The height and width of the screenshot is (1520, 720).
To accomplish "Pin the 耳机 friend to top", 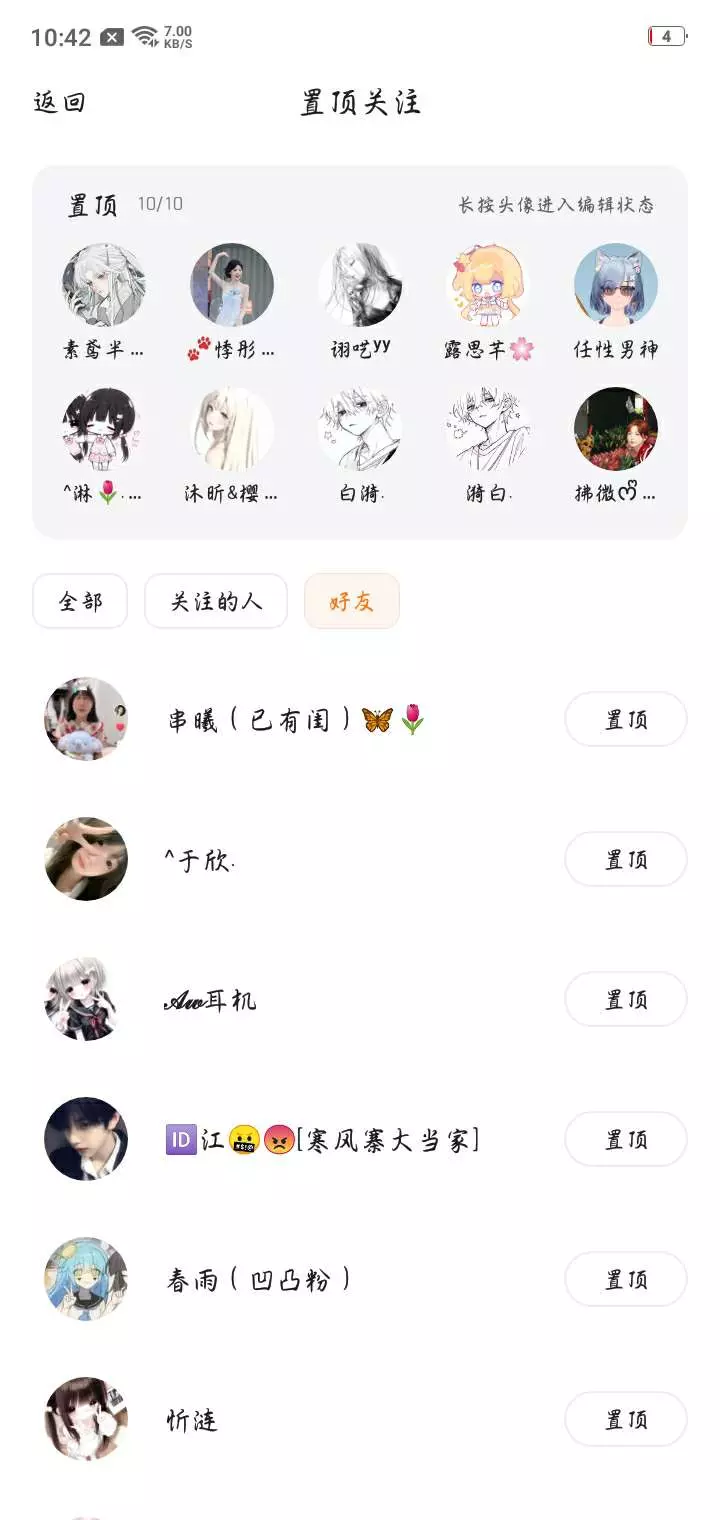I will pyautogui.click(x=626, y=999).
